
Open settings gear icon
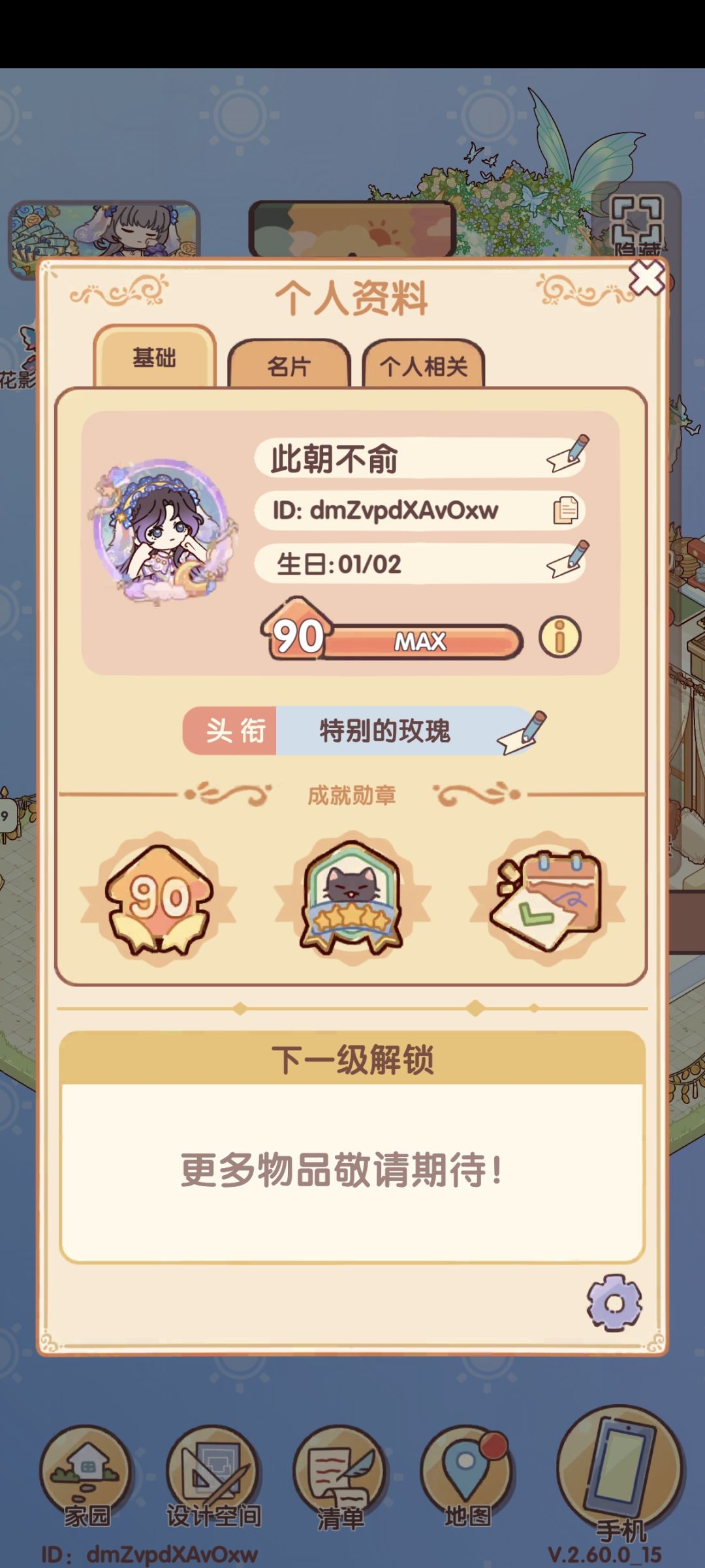pos(614,1302)
